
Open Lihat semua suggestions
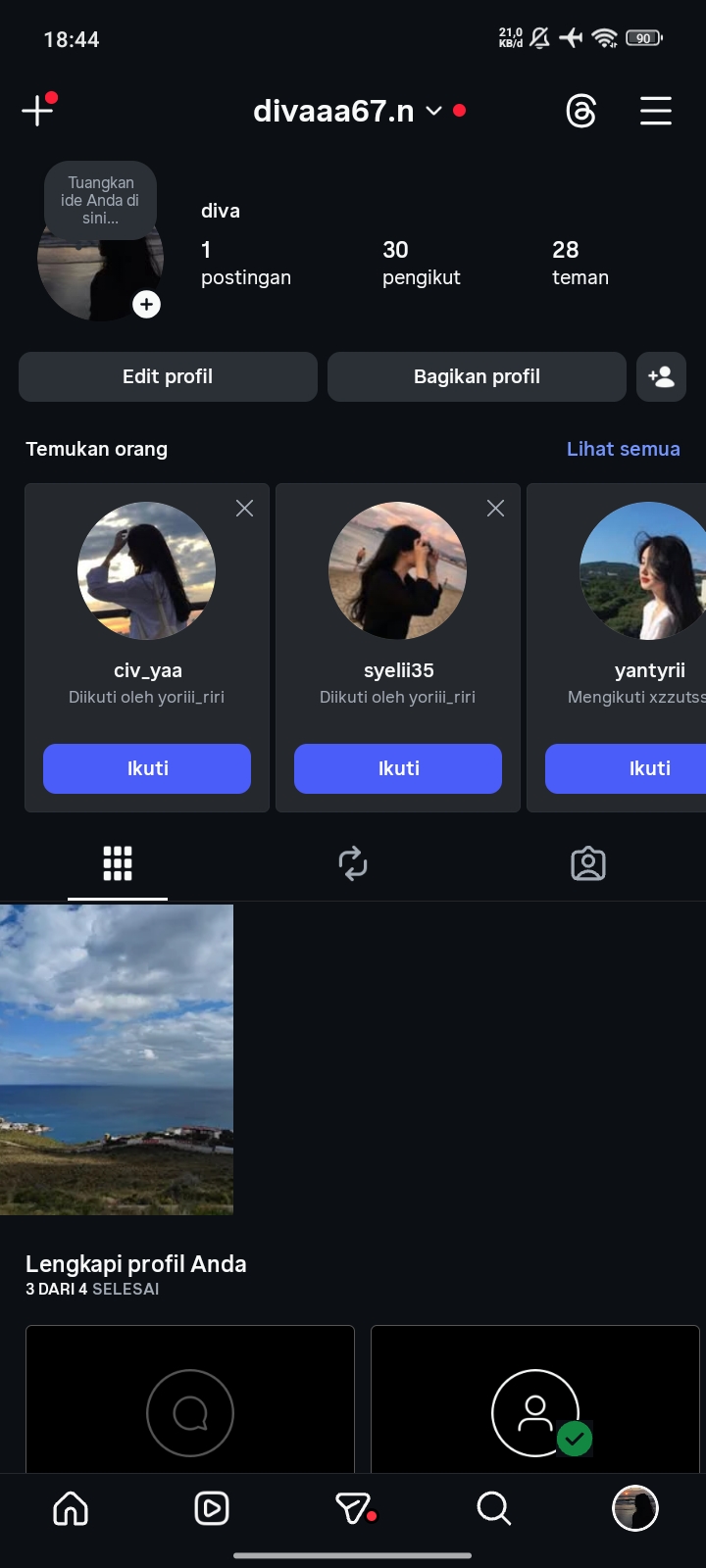[x=623, y=449]
